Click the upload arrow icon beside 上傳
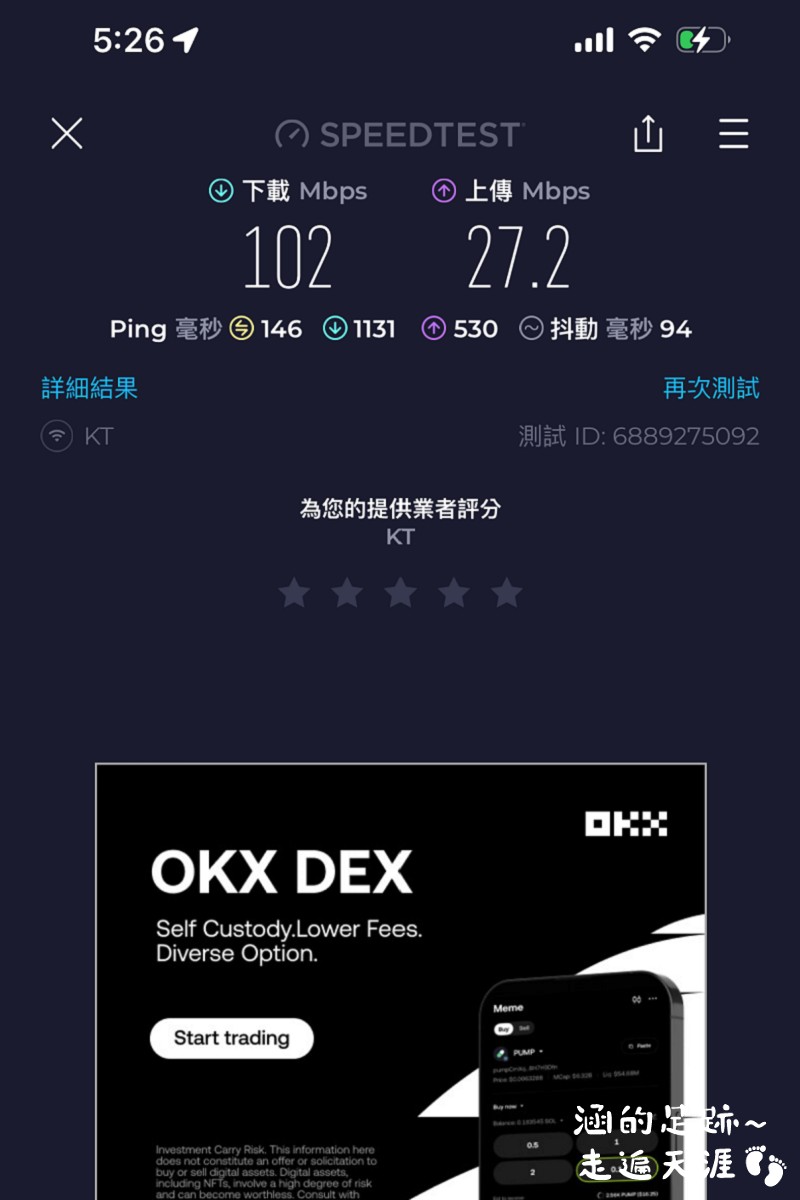800x1200 pixels. 443,190
